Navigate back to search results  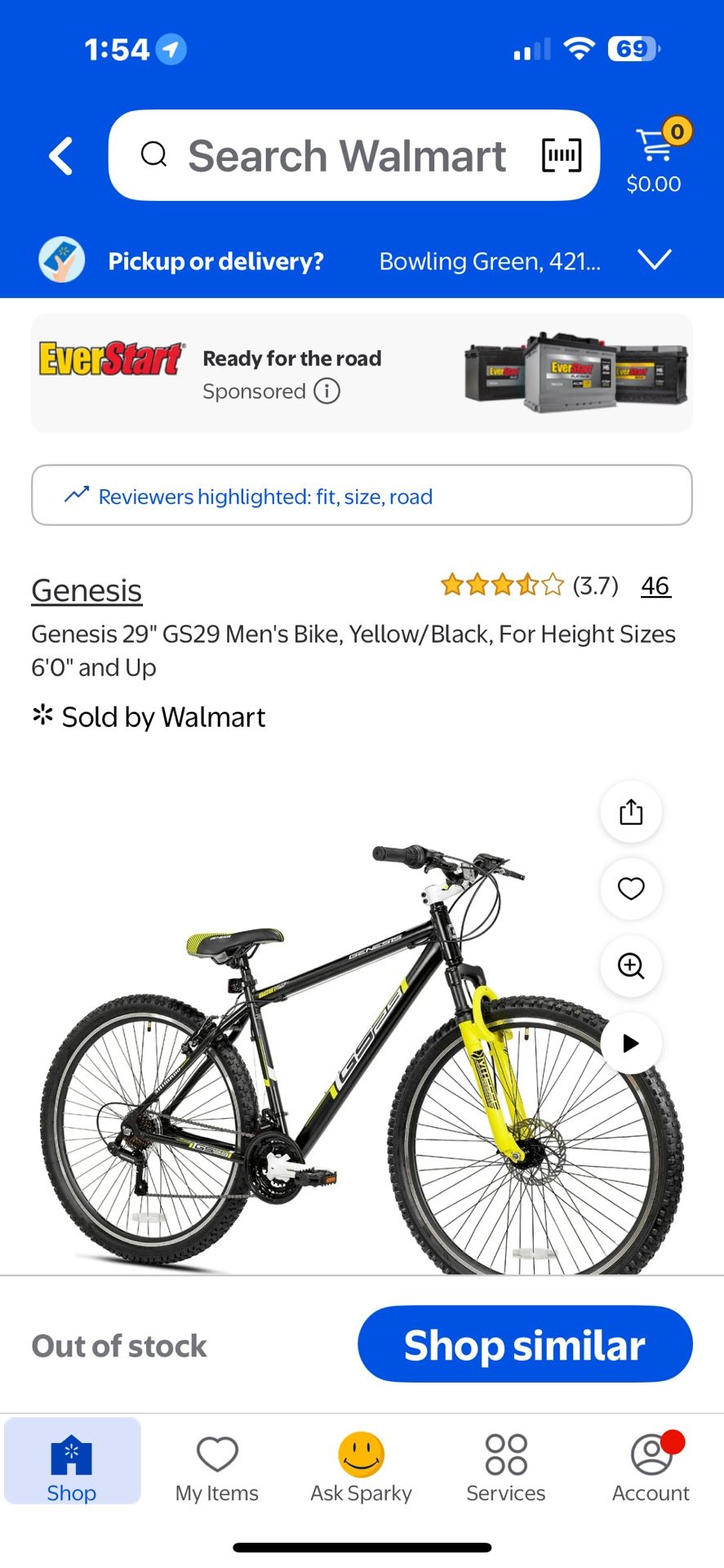[60, 155]
